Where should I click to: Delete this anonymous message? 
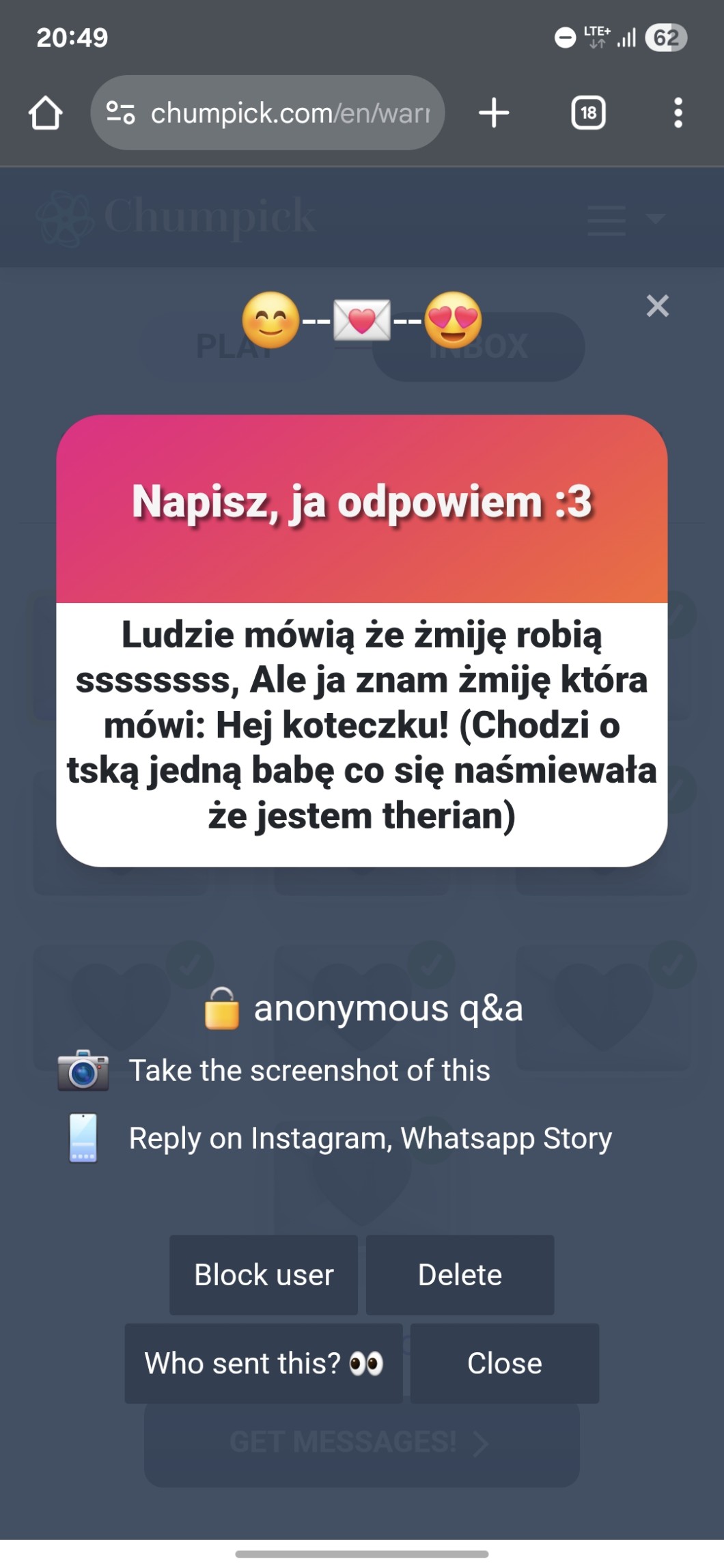click(460, 1274)
